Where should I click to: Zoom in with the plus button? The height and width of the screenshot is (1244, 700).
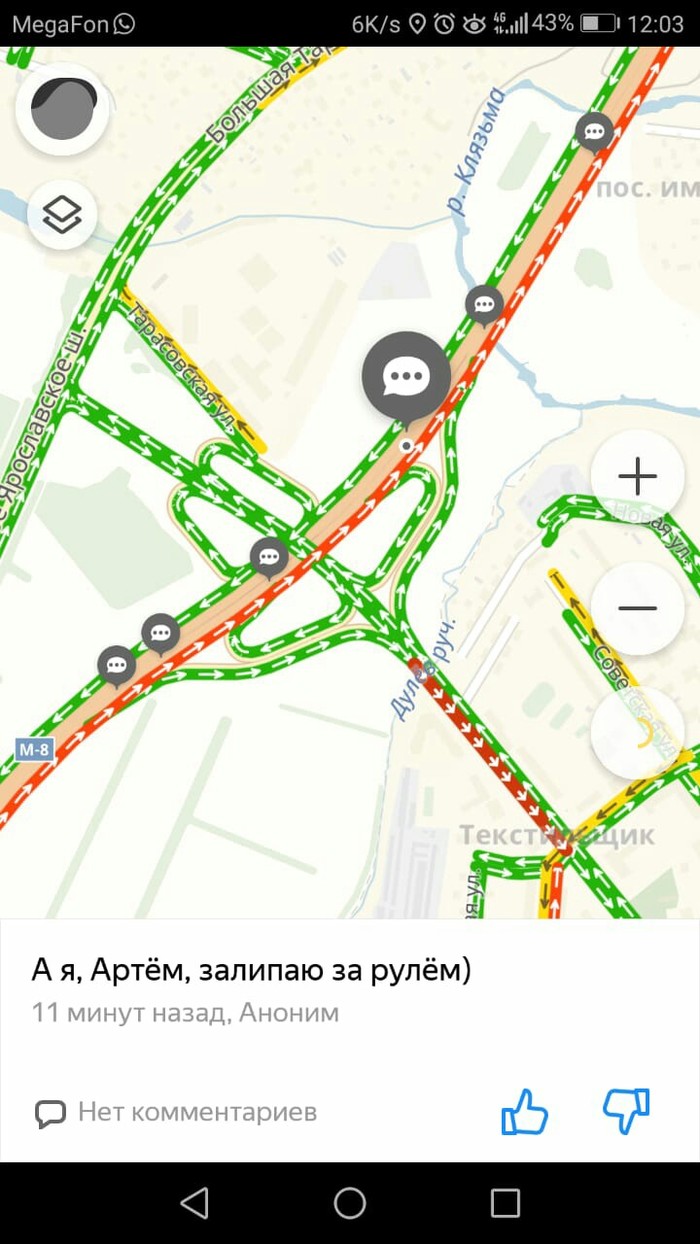(637, 477)
